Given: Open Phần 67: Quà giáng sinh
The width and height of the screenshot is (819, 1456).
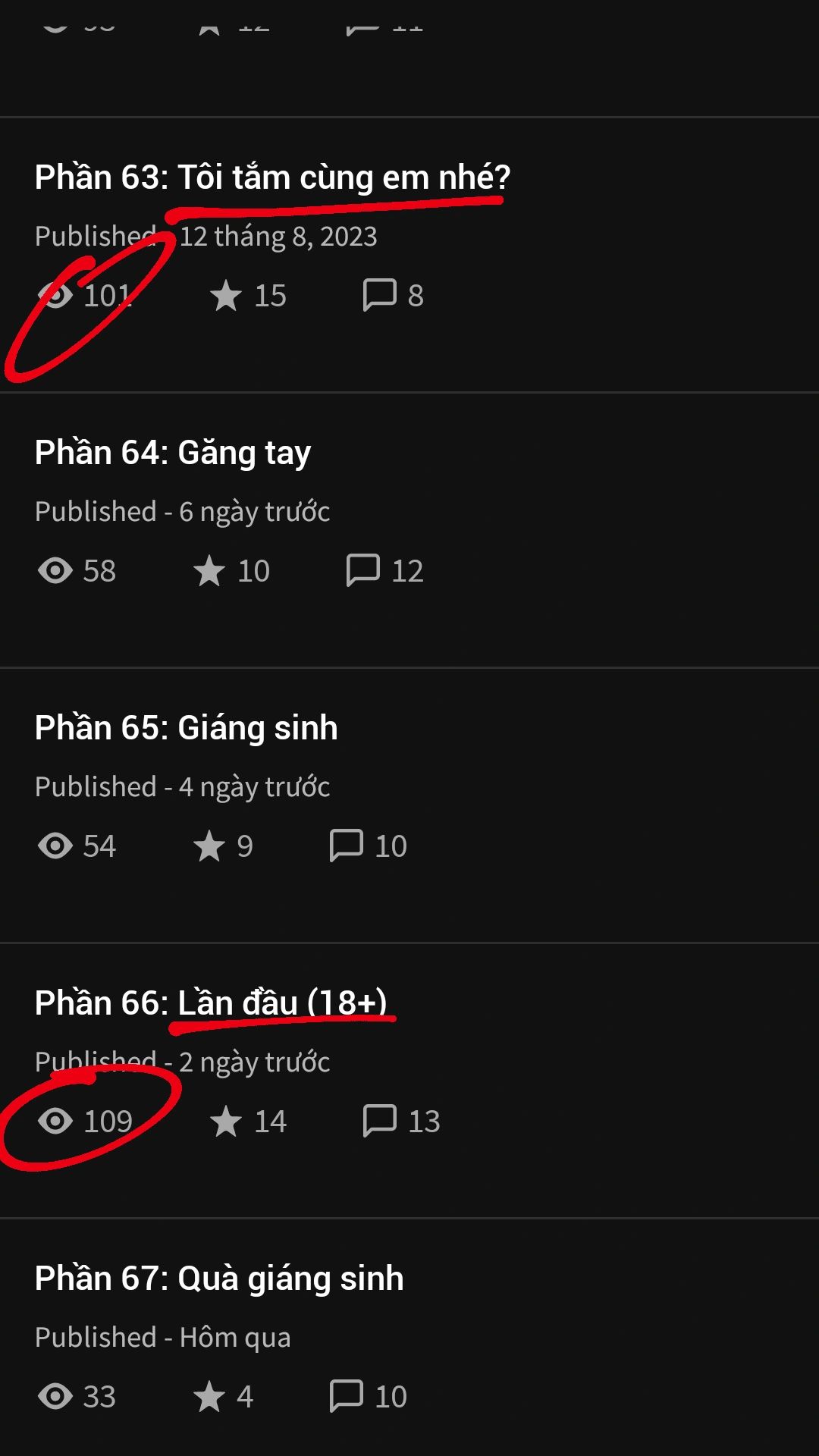Looking at the screenshot, I should [x=219, y=1279].
